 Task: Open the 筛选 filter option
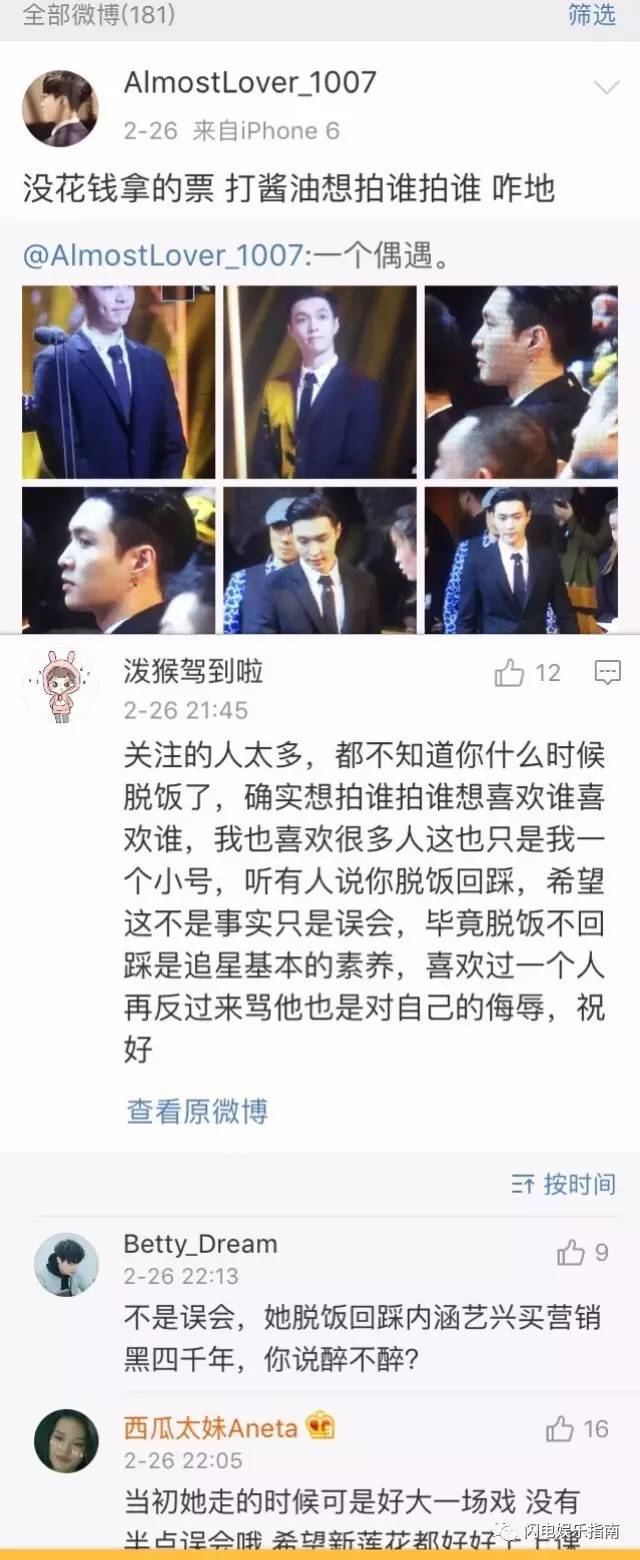tap(592, 14)
